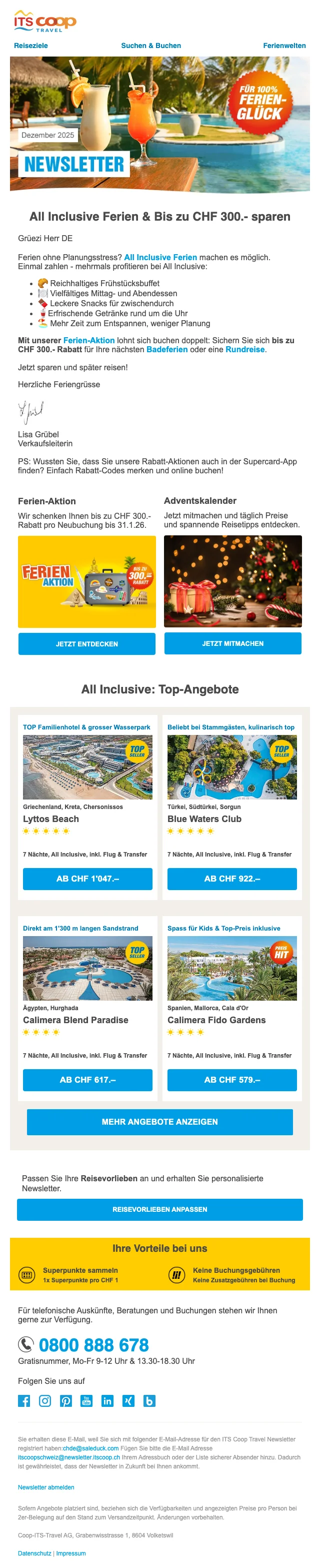Screen dimensions: 320x1568
Task: View Blue Waters Club offer from CHF 922
Action: [x=232, y=879]
